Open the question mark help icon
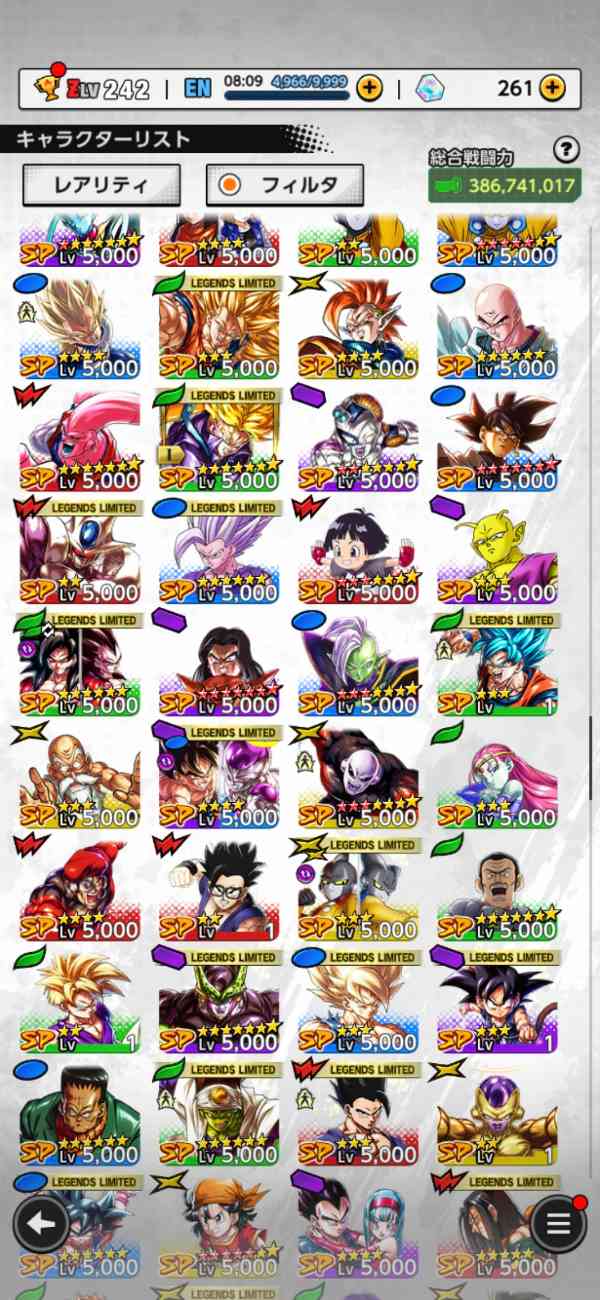This screenshot has height=1300, width=600. [x=566, y=150]
